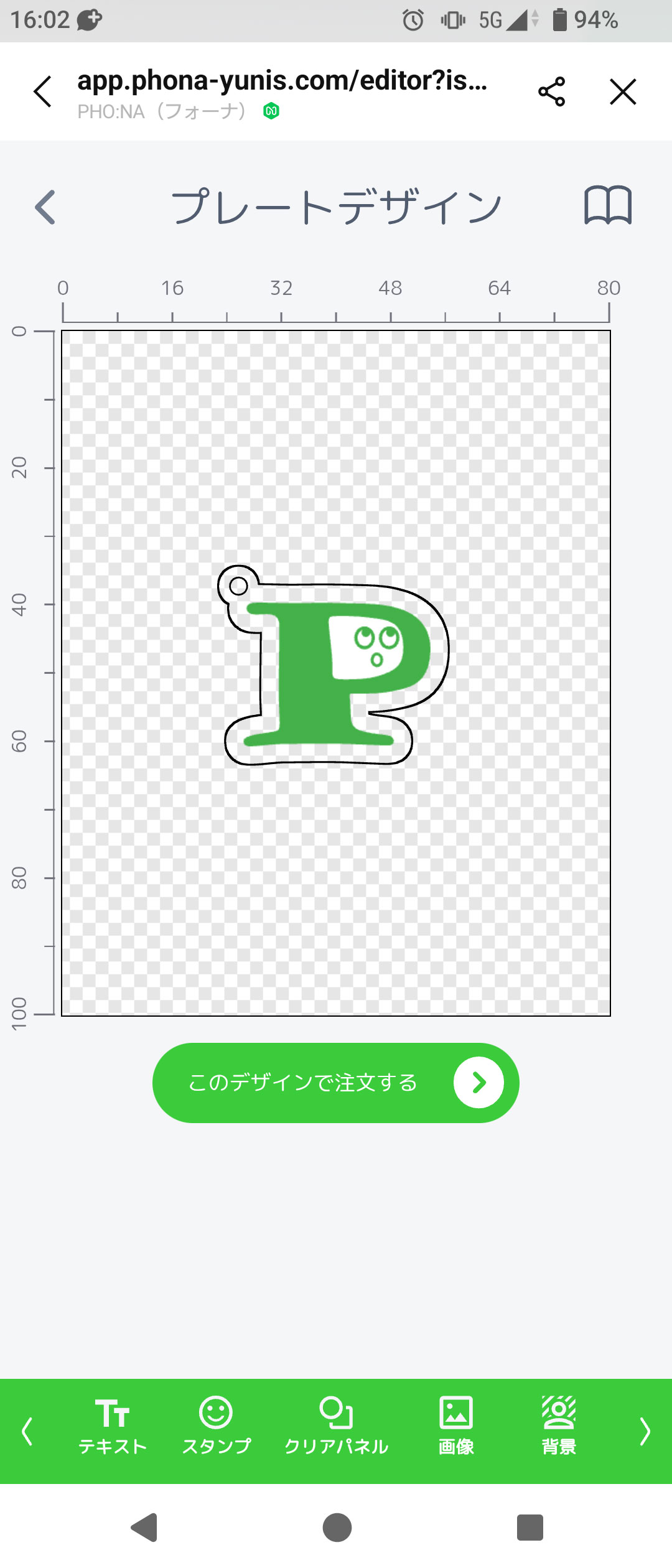Choose the クリアパネル tool
Image resolution: width=672 pixels, height=1568 pixels.
[x=336, y=1426]
